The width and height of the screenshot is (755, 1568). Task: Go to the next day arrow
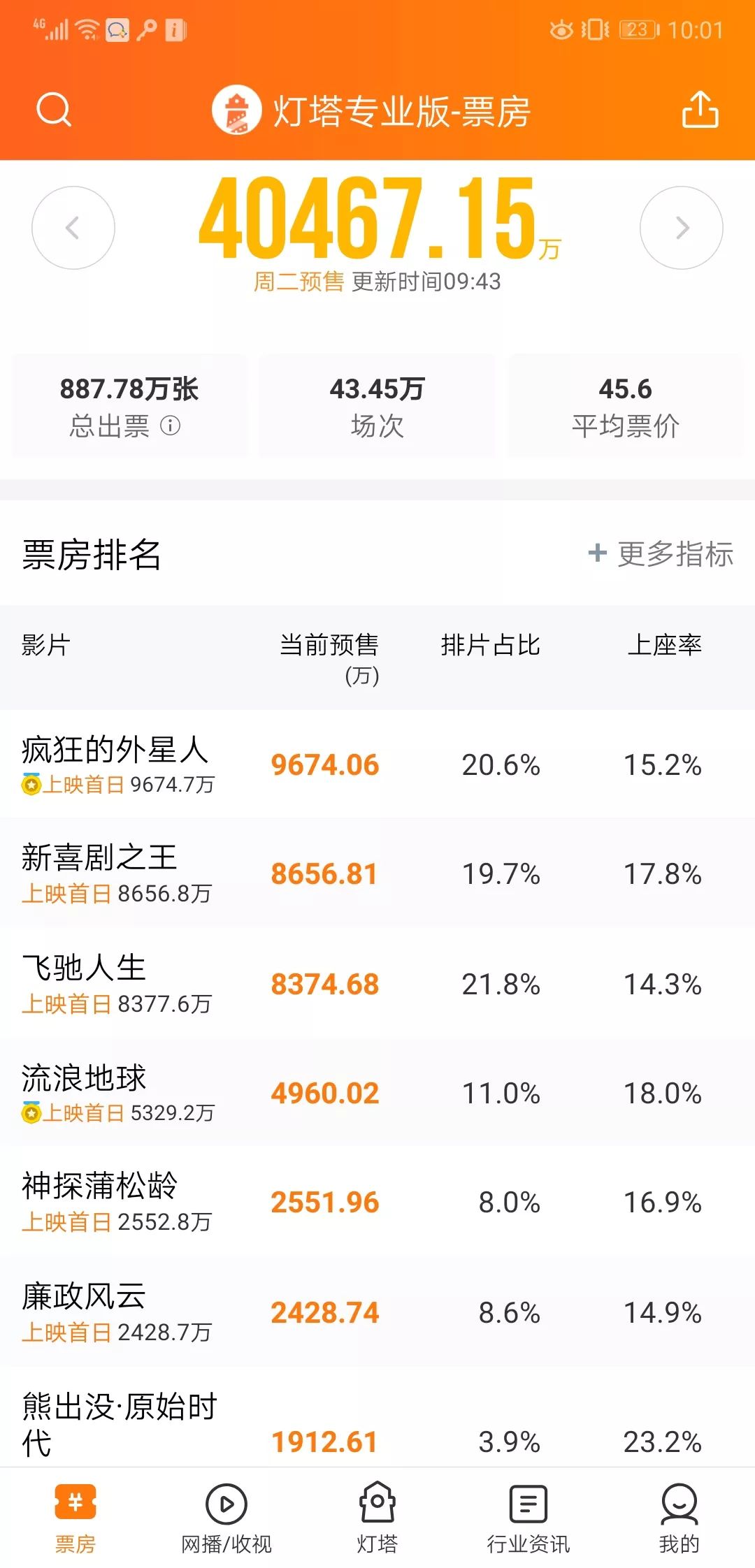682,228
